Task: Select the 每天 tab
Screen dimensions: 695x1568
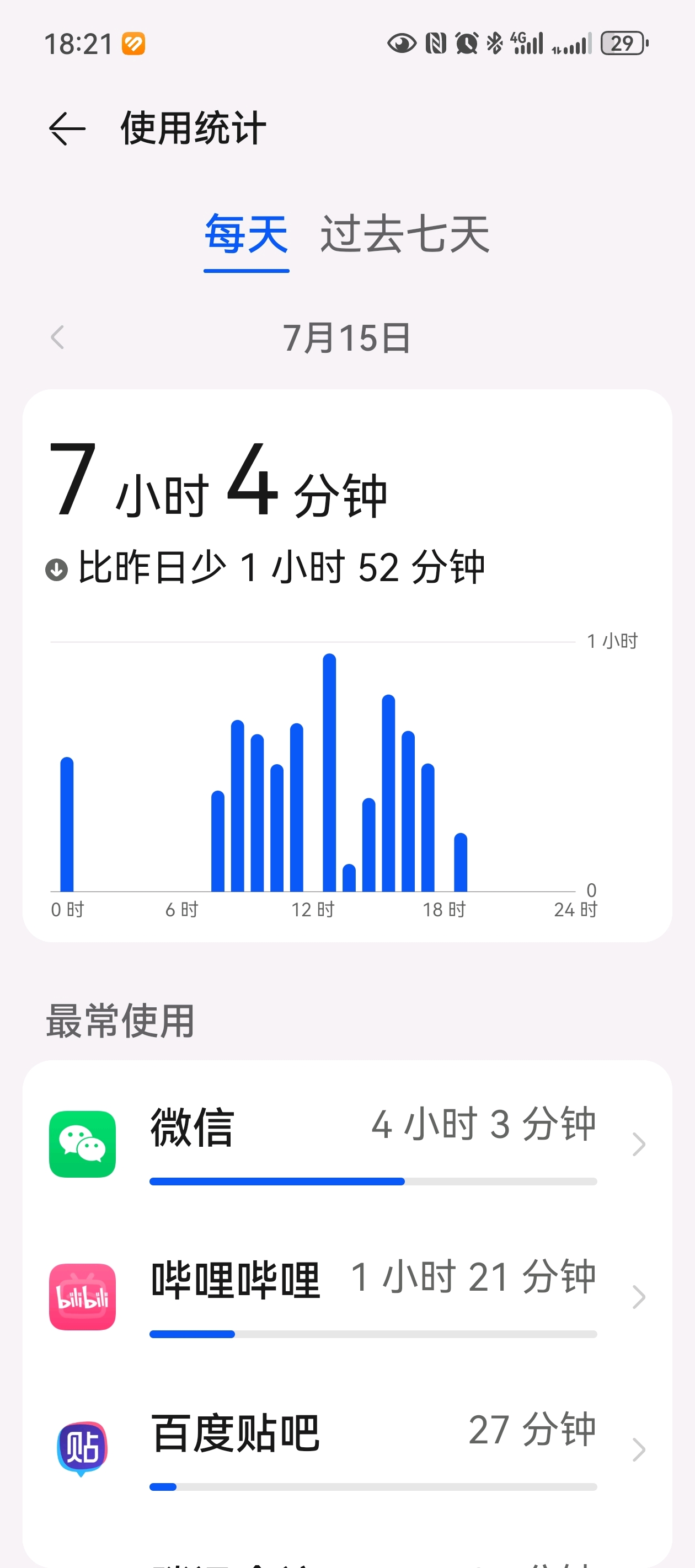Action: [x=246, y=234]
